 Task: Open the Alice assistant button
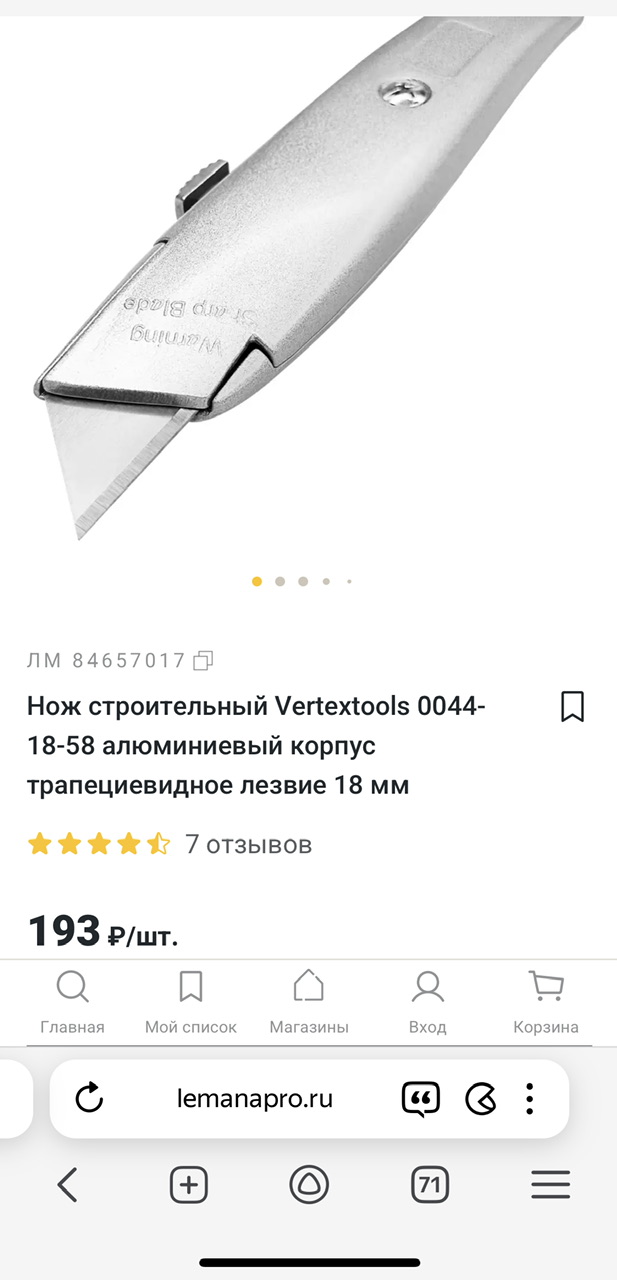pyautogui.click(x=309, y=1186)
